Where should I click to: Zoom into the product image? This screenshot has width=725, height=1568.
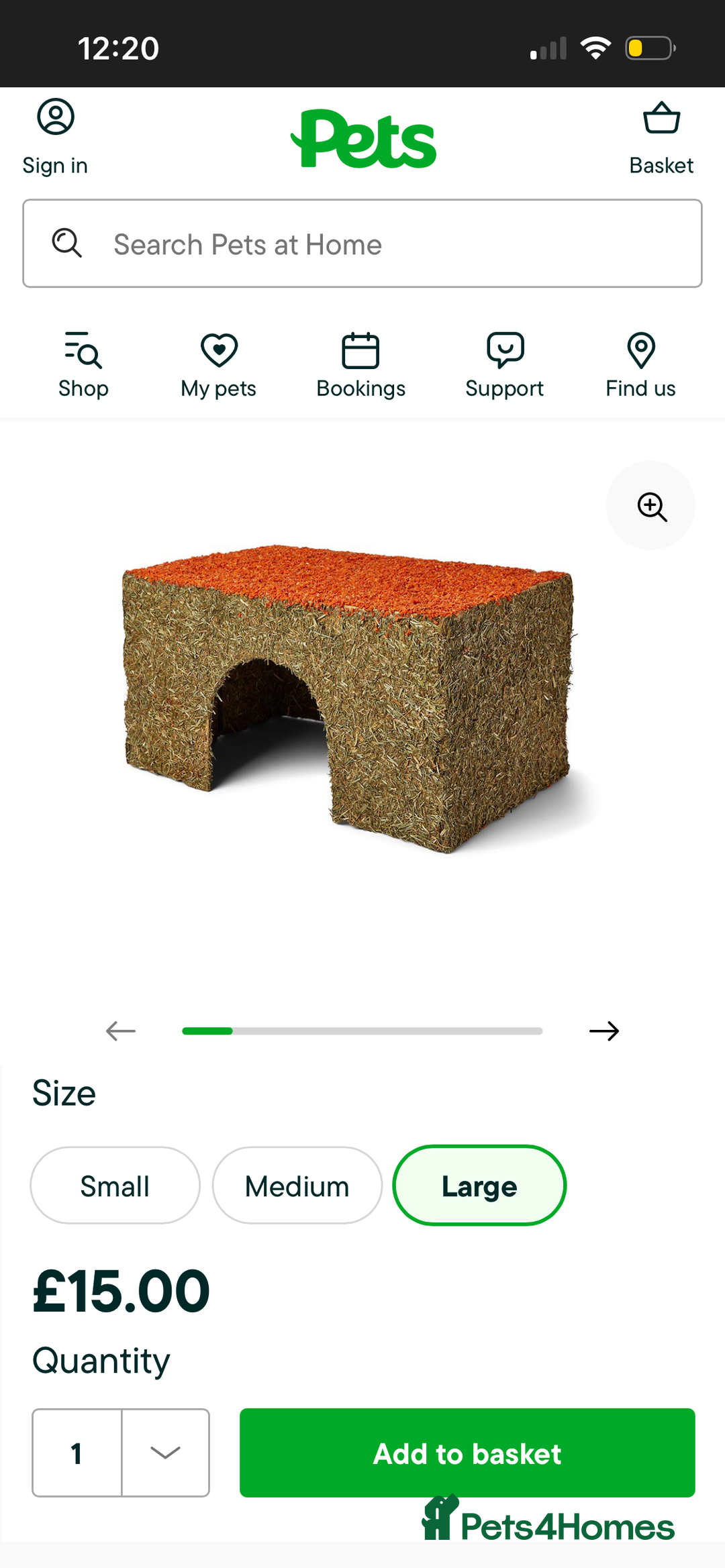click(x=650, y=506)
